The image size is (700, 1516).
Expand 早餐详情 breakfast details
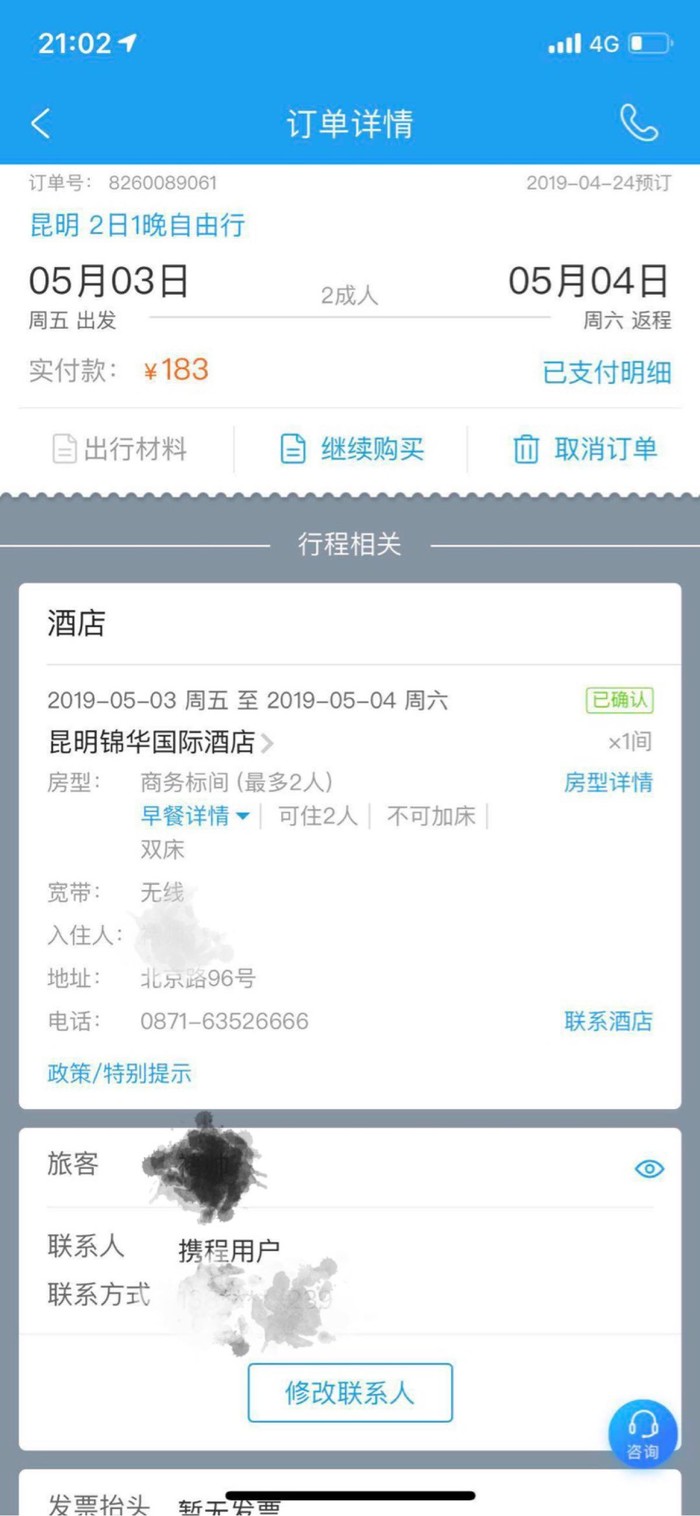point(195,815)
